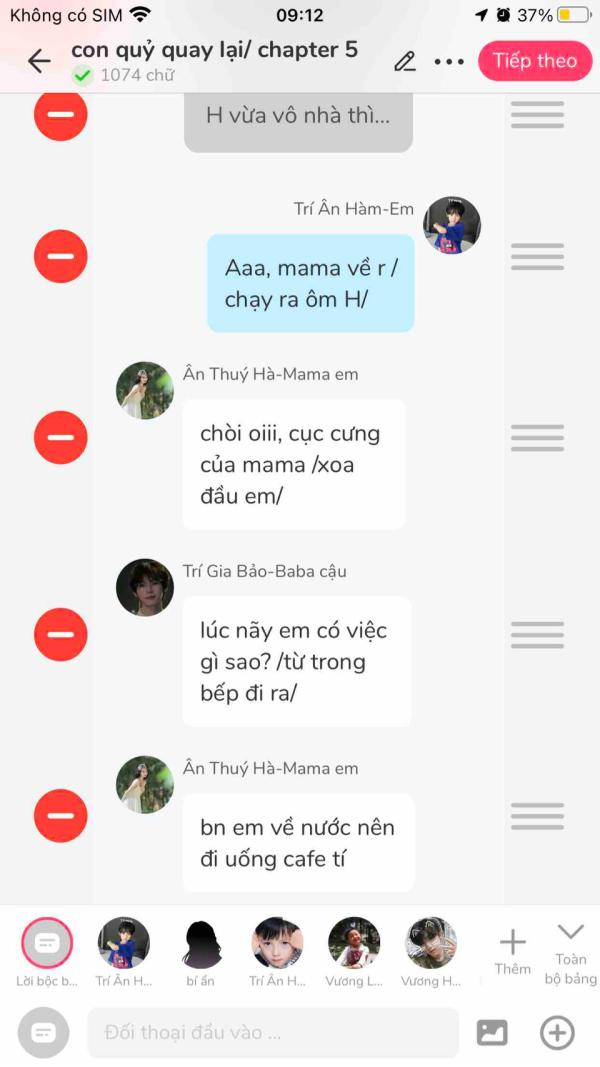600x1067 pixels.
Task: Open the three-dot overflow menu
Action: pyautogui.click(x=449, y=61)
